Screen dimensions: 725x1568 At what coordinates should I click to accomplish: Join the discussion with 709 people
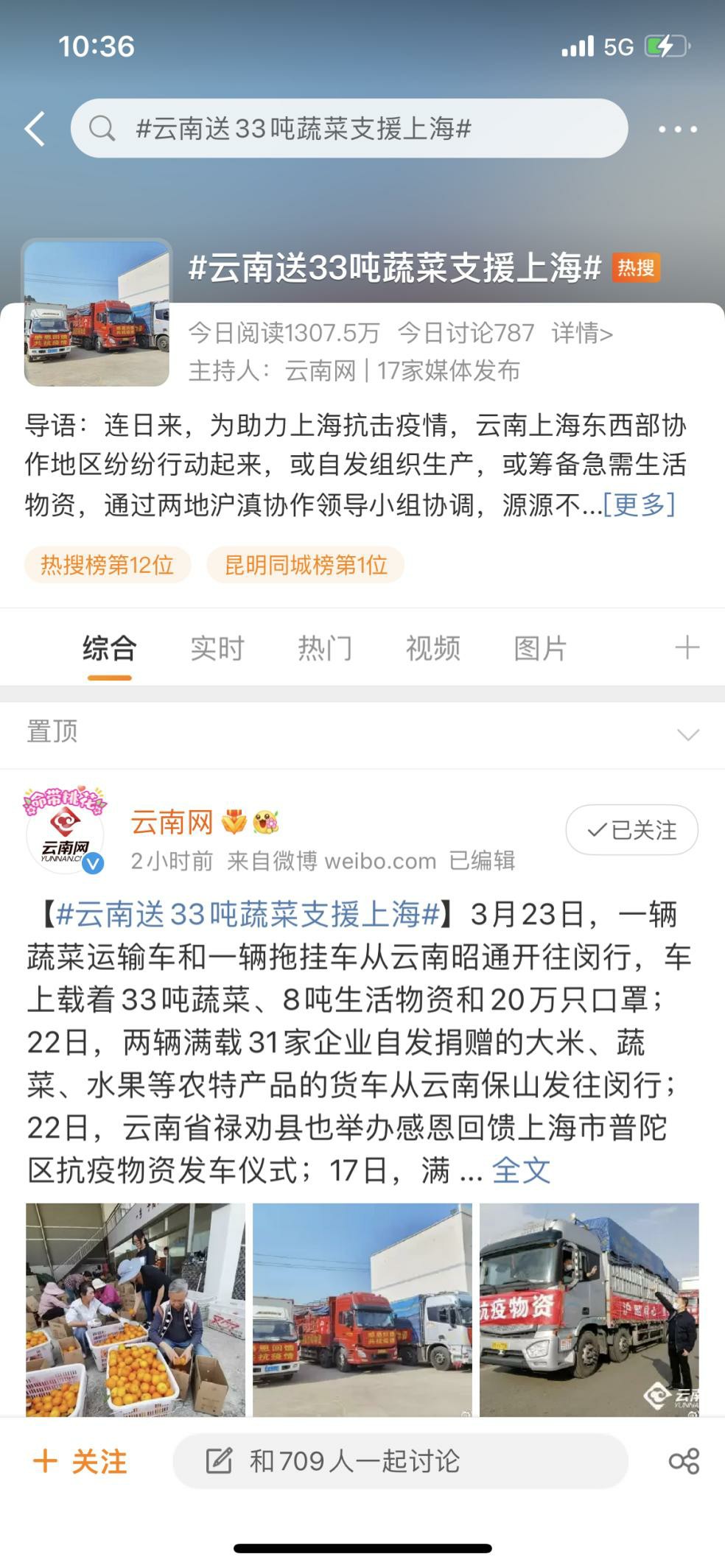tap(399, 1461)
